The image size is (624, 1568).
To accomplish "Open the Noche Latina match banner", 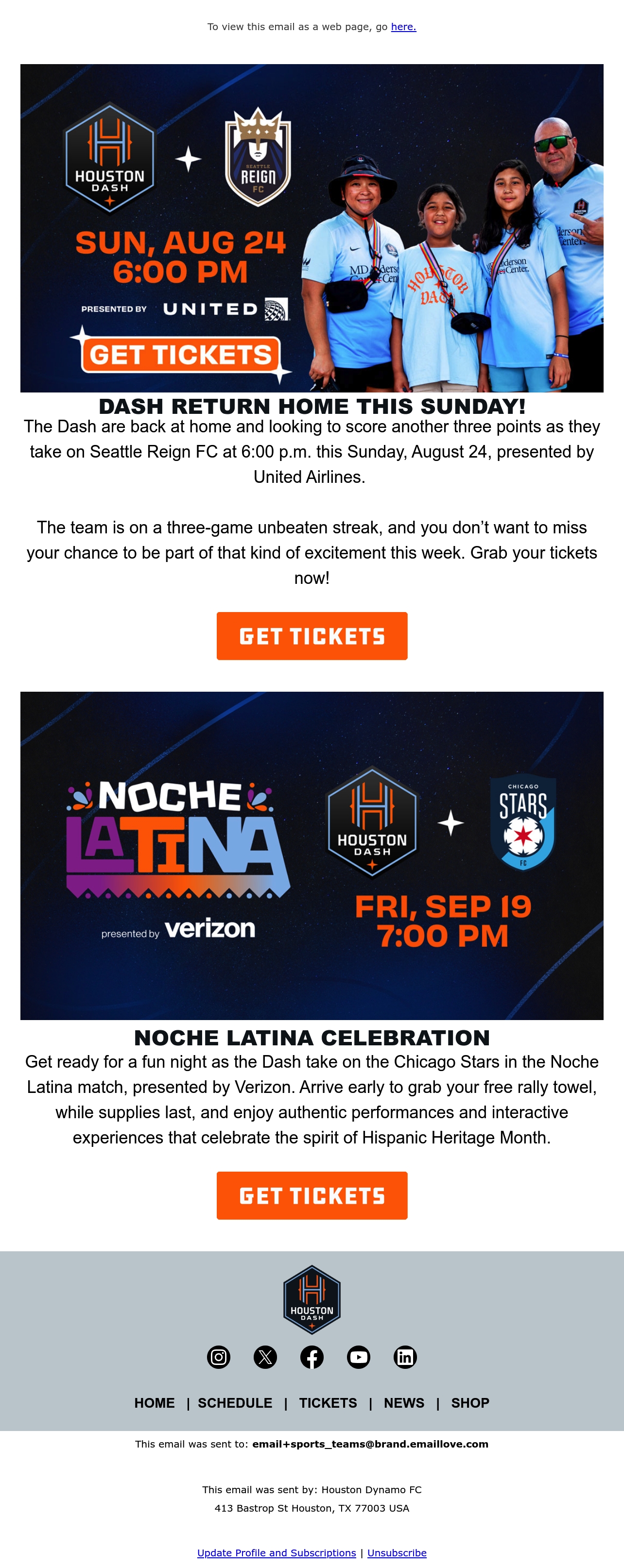I will click(x=312, y=855).
